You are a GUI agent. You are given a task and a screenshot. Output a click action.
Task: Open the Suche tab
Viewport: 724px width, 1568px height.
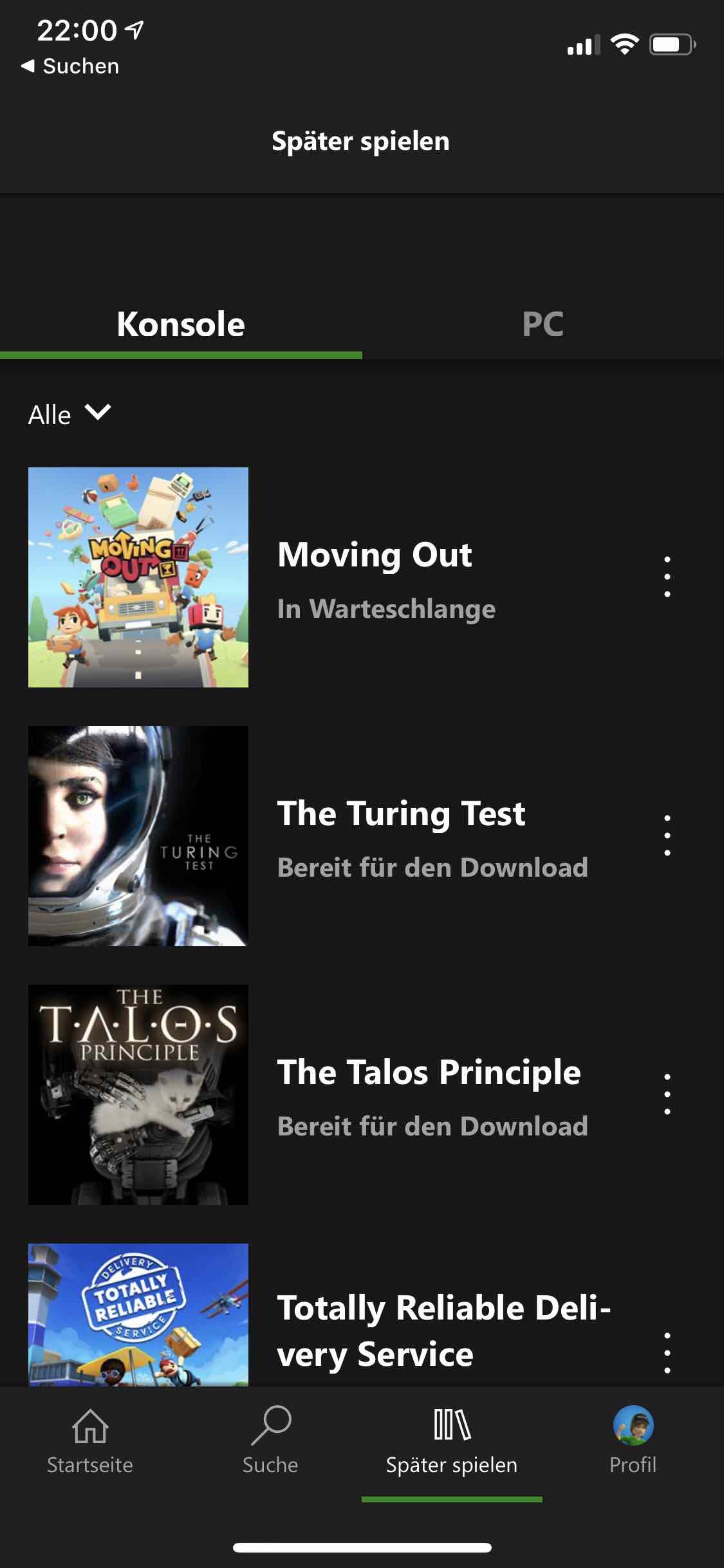pyautogui.click(x=270, y=1442)
